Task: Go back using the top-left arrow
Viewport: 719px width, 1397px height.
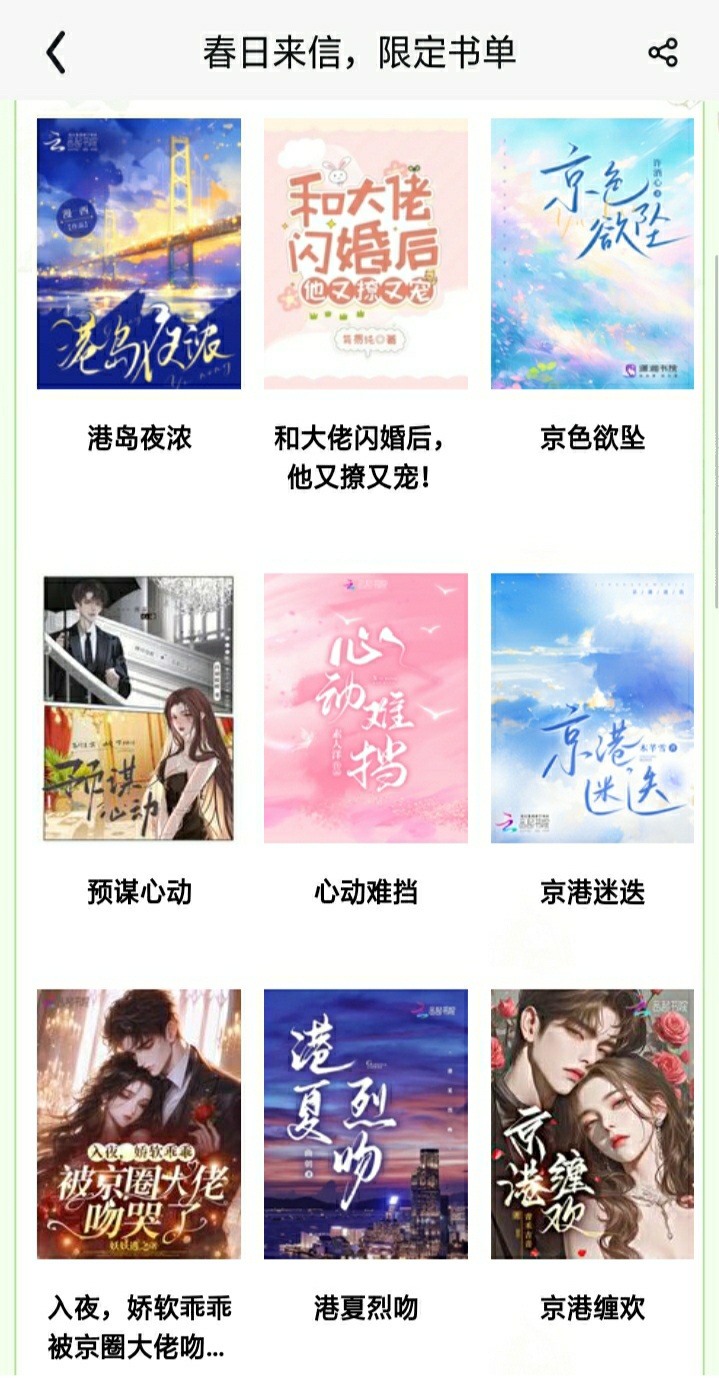Action: click(x=56, y=52)
